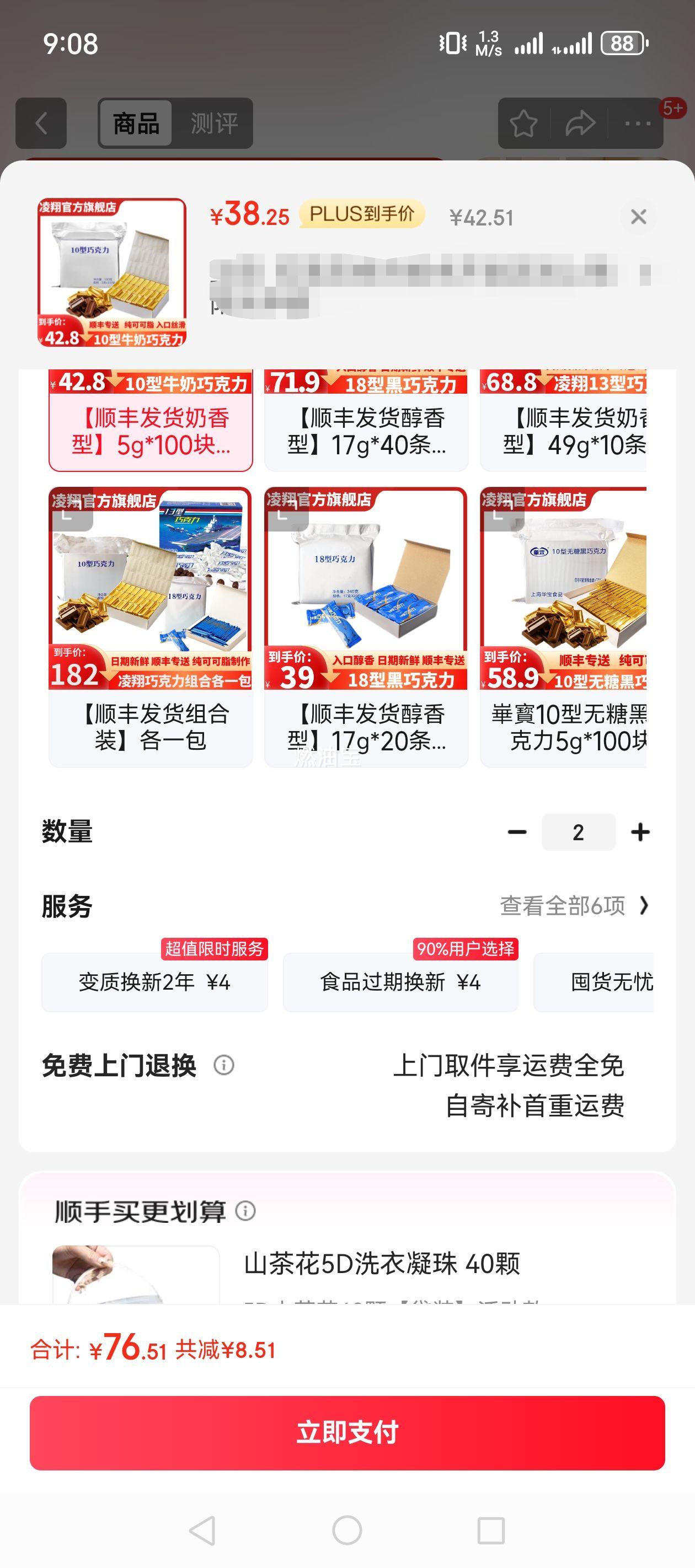This screenshot has width=695, height=1568.
Task: Select the 组合装 各一包 combo option
Action: click(x=151, y=627)
